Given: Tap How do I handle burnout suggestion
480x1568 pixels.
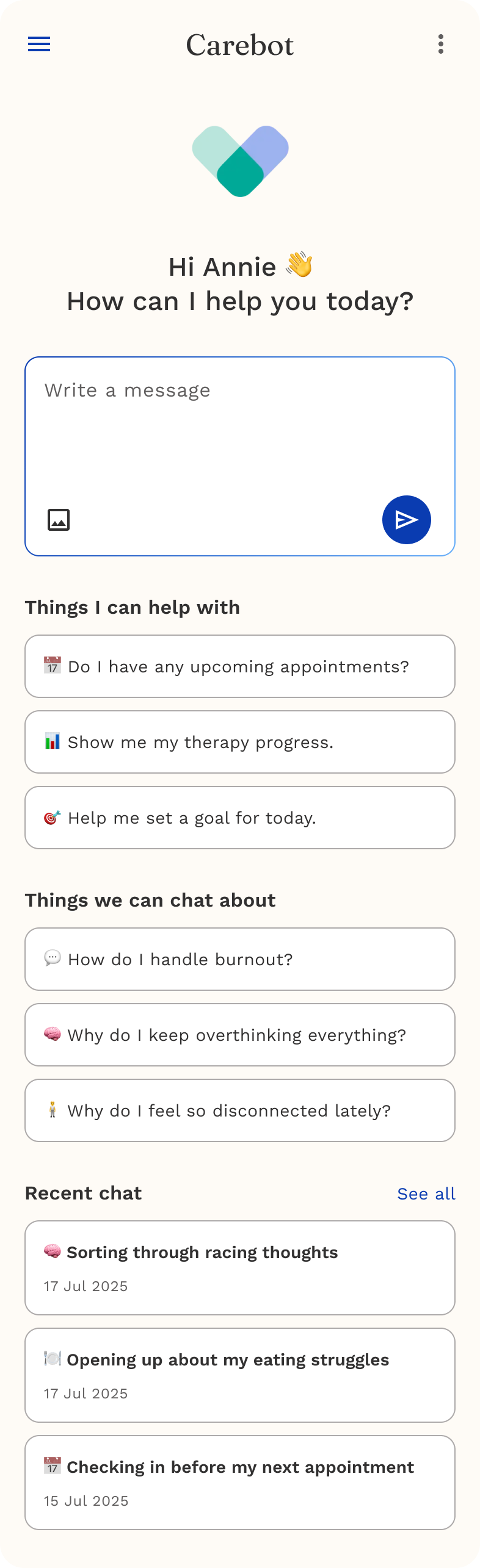Looking at the screenshot, I should 239,959.
